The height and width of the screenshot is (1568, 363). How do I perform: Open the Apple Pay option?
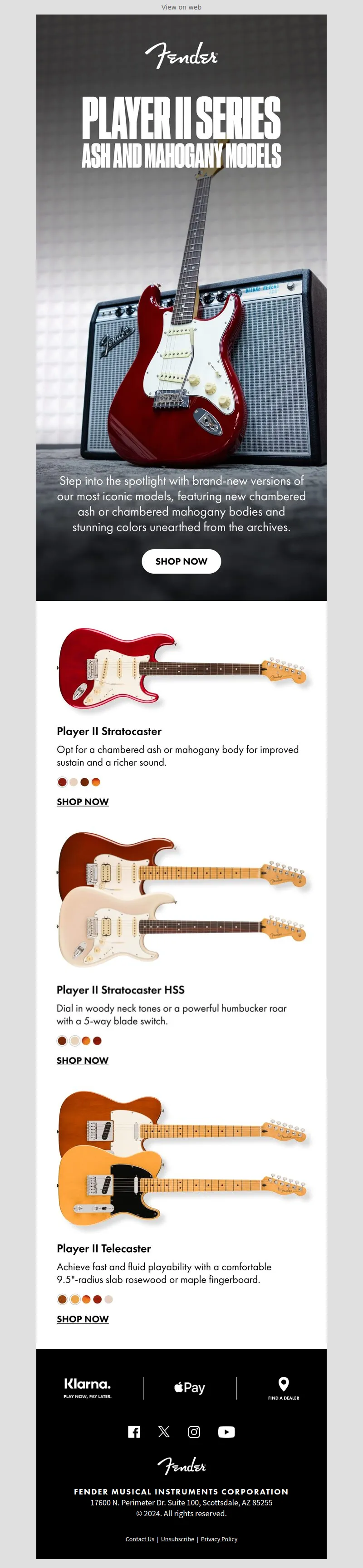[x=189, y=1388]
